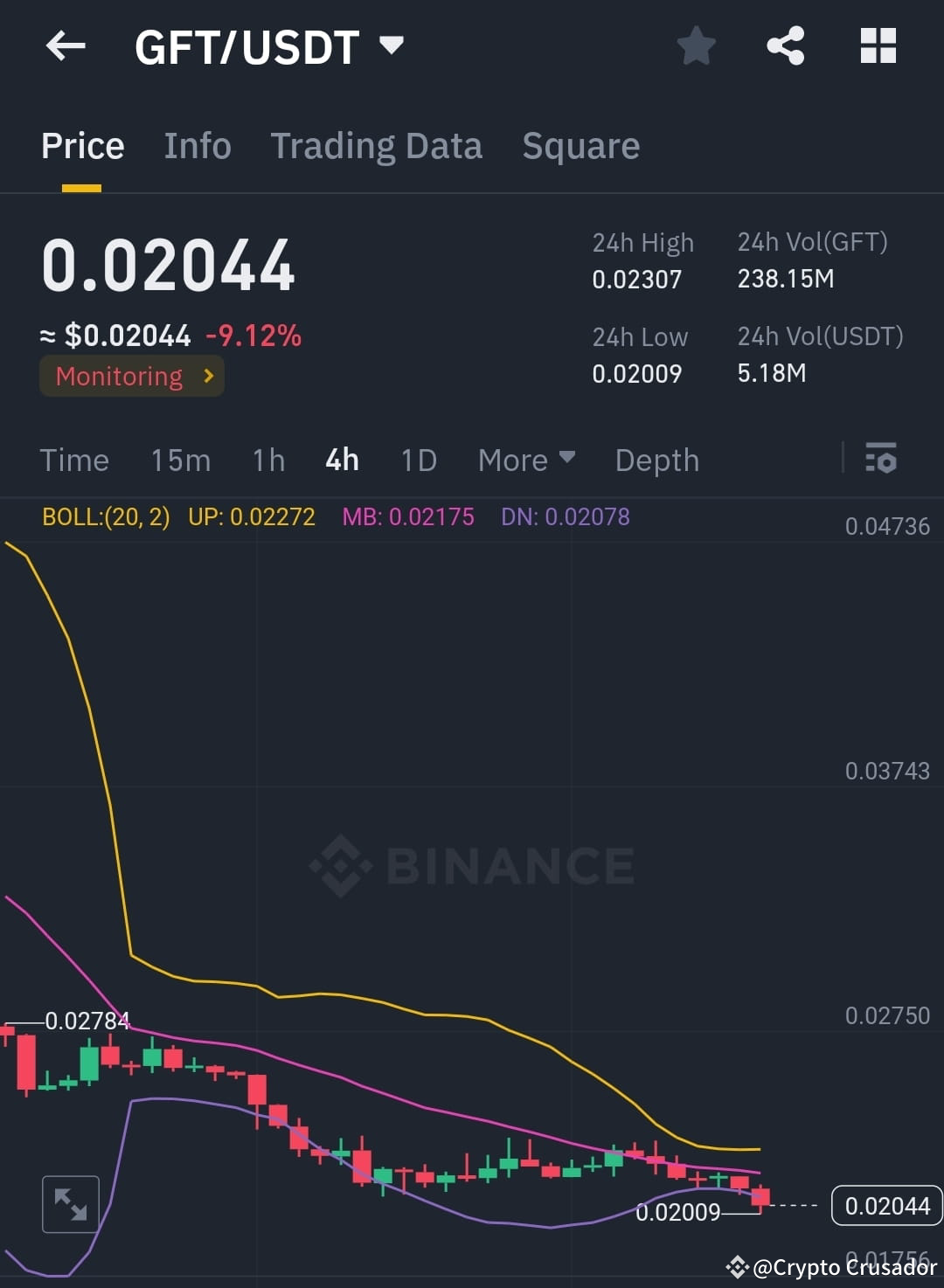Switch candle interval to 1h
This screenshot has width=944, height=1288.
(267, 460)
